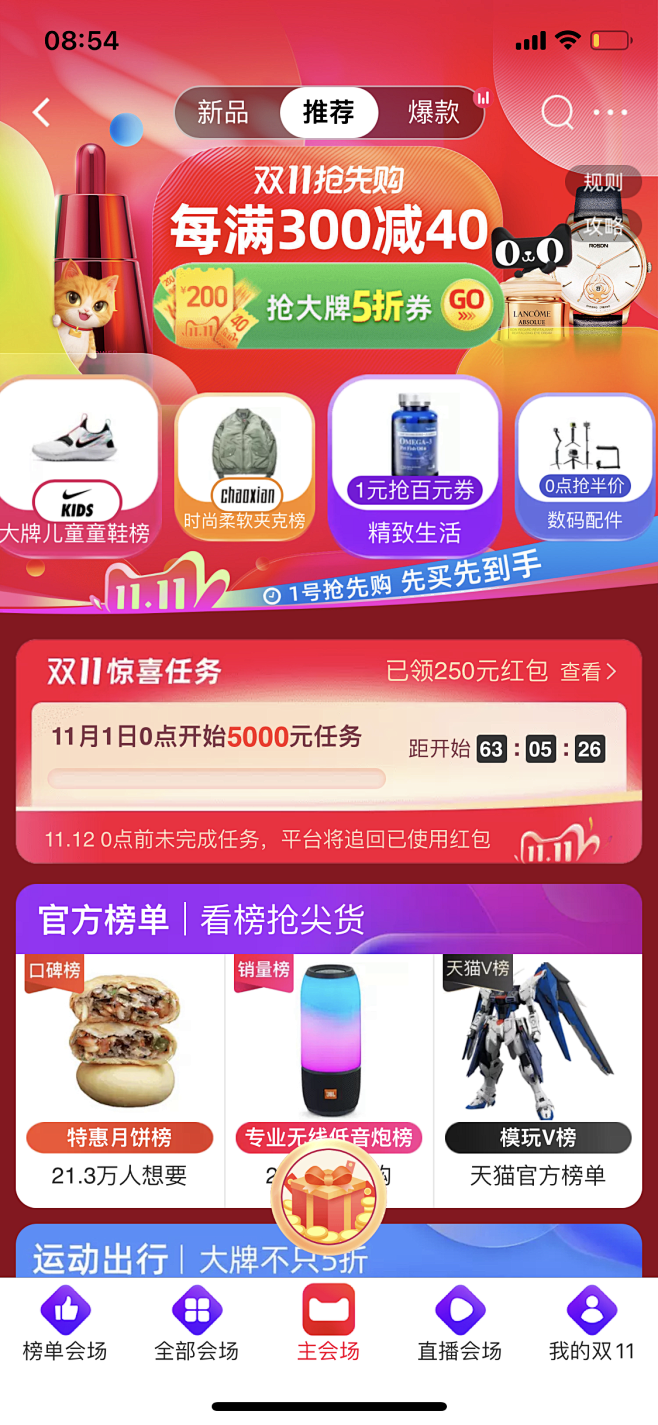658x1425 pixels.
Task: Open the 数码配件 card
Action: (584, 467)
